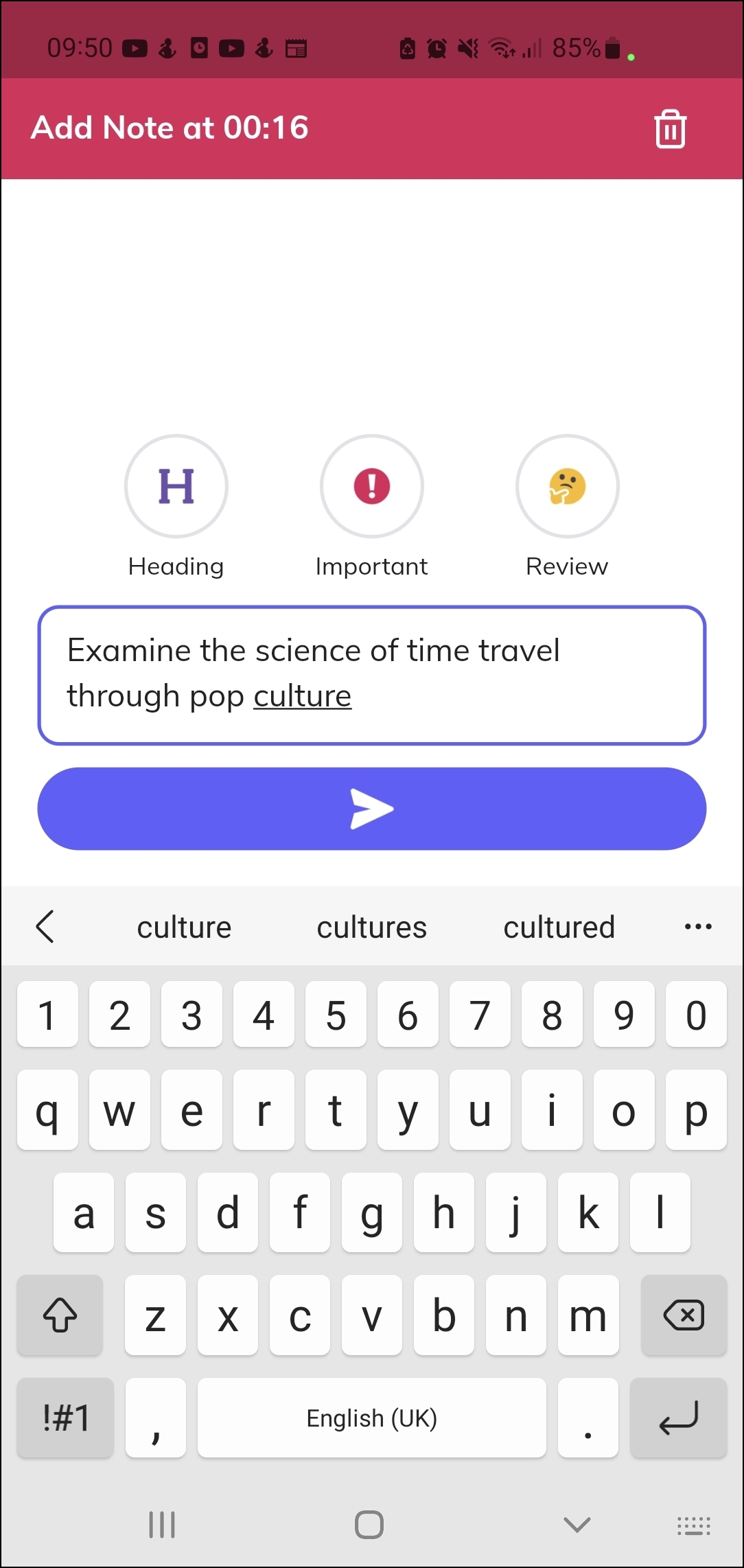Expand more keyboard suggestions
The image size is (744, 1568).
[698, 927]
